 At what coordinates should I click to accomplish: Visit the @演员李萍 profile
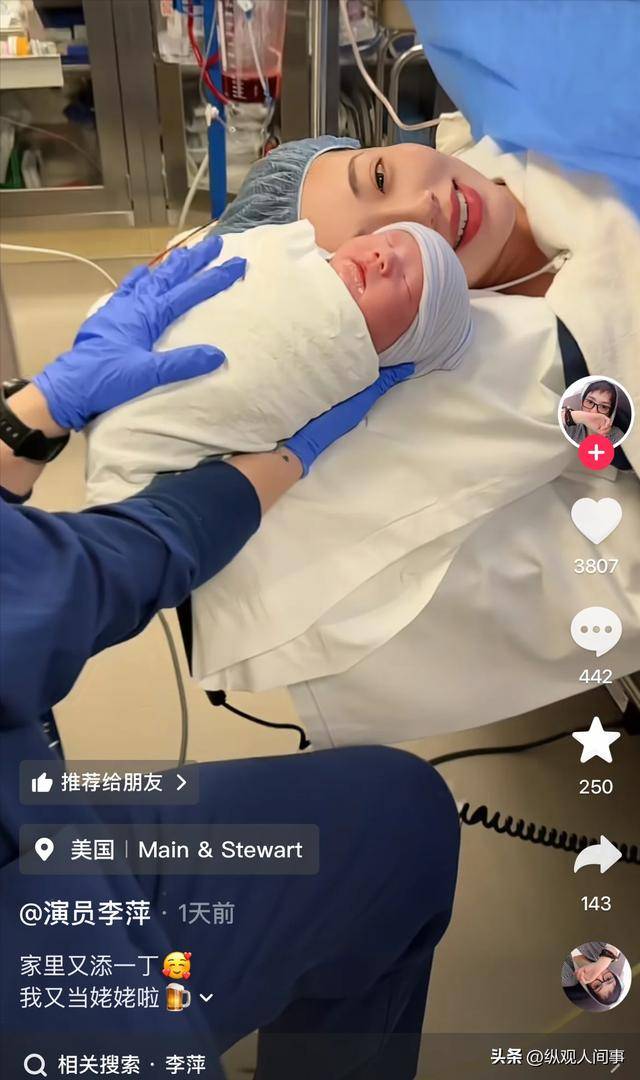(85, 913)
